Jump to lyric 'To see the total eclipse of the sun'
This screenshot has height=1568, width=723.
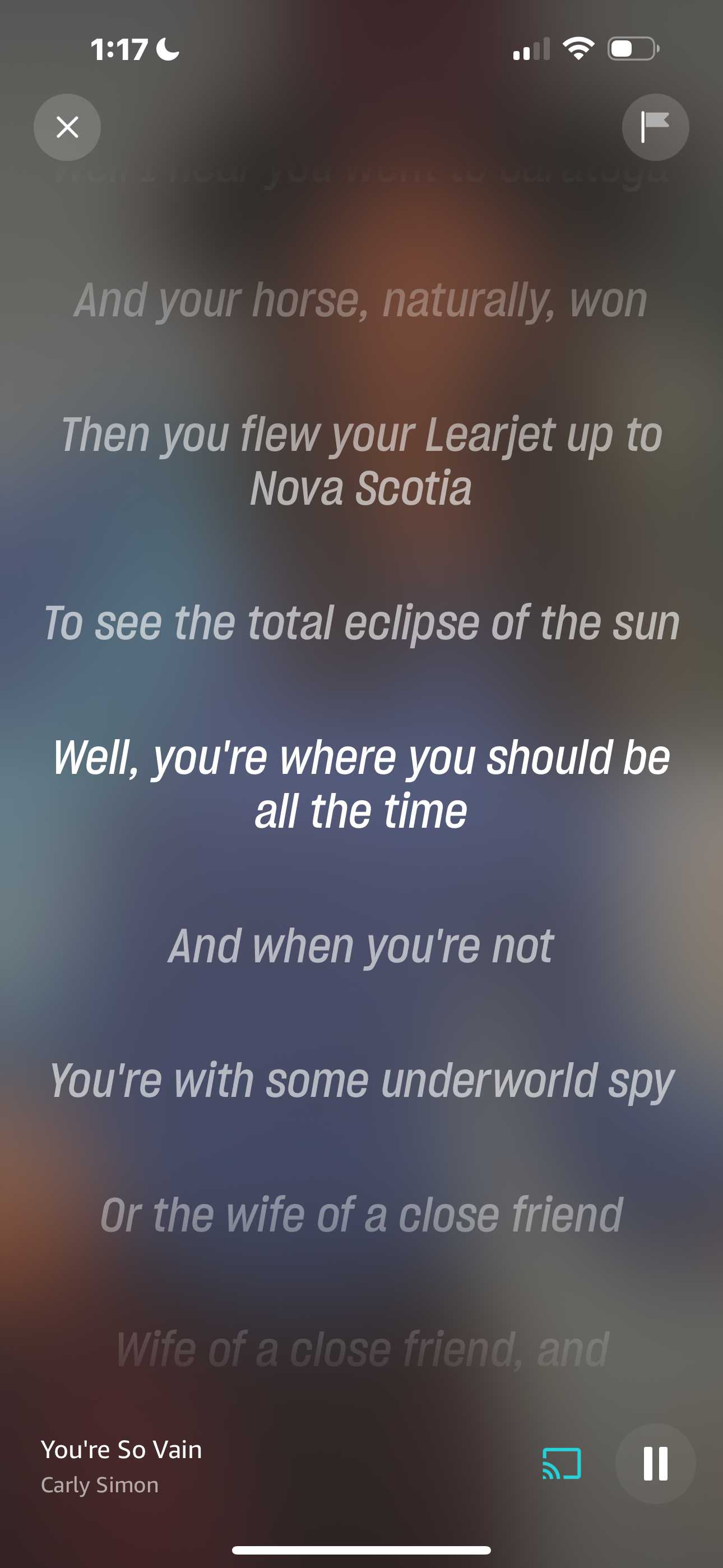pyautogui.click(x=361, y=624)
